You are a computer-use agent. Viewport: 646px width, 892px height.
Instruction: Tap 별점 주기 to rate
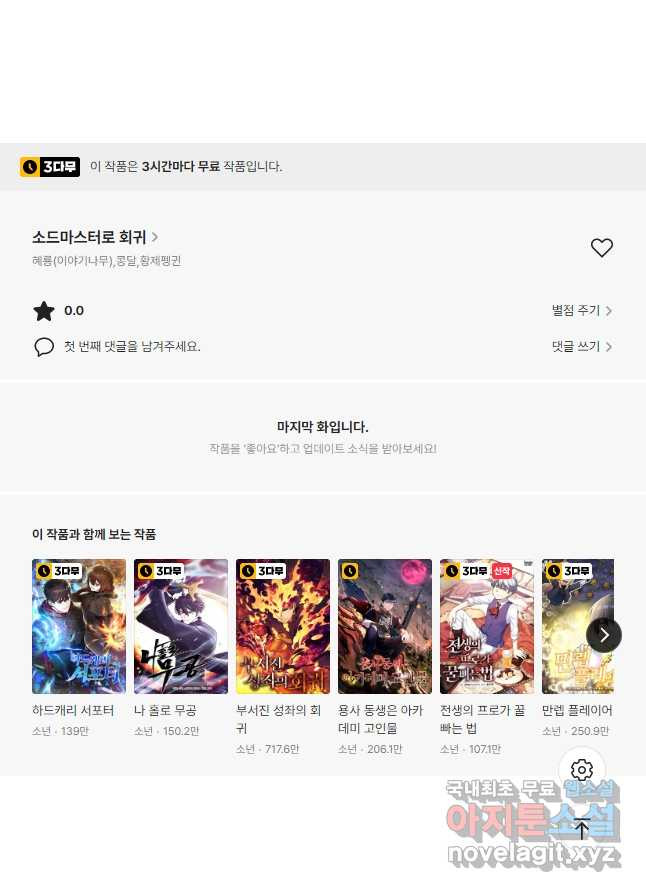(581, 311)
